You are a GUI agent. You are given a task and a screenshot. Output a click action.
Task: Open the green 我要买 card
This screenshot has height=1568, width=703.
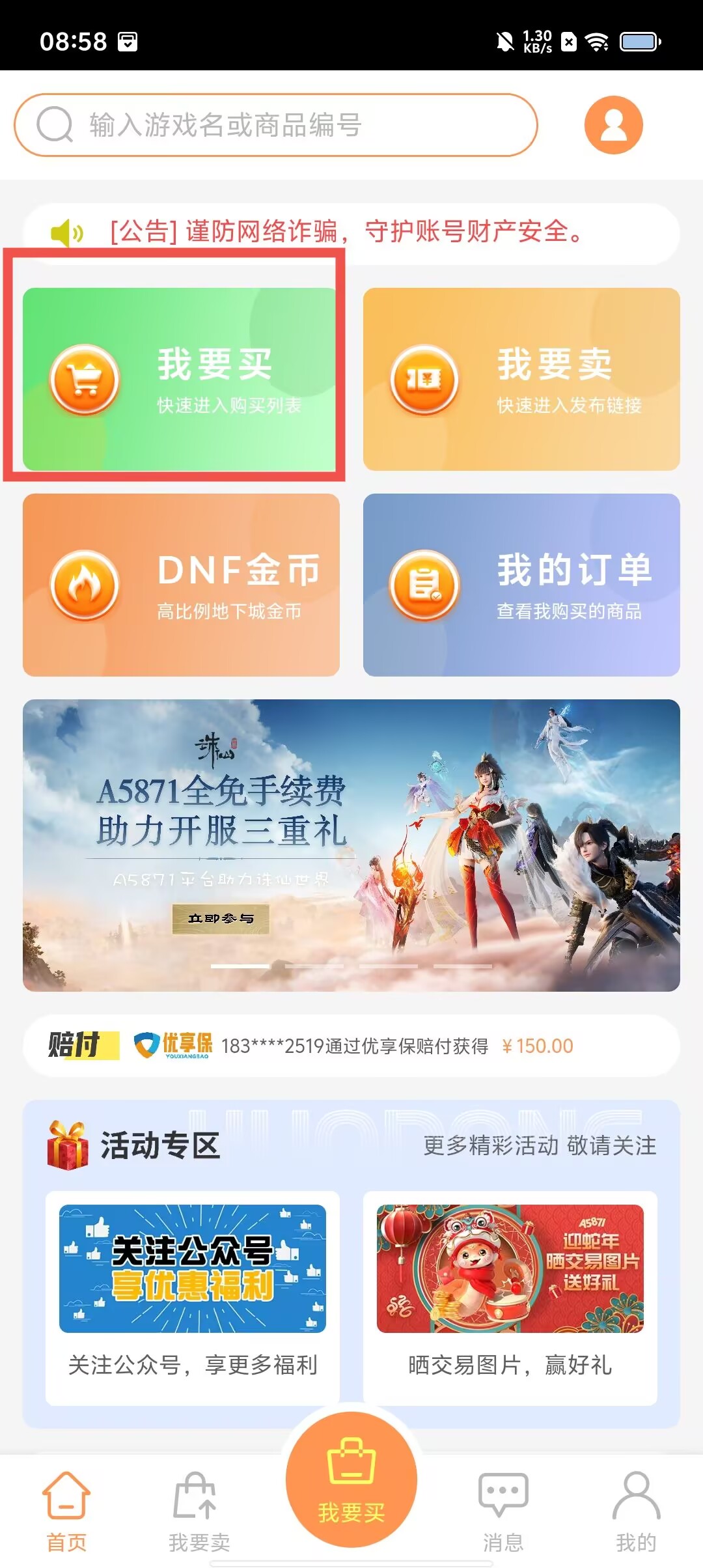[x=181, y=379]
